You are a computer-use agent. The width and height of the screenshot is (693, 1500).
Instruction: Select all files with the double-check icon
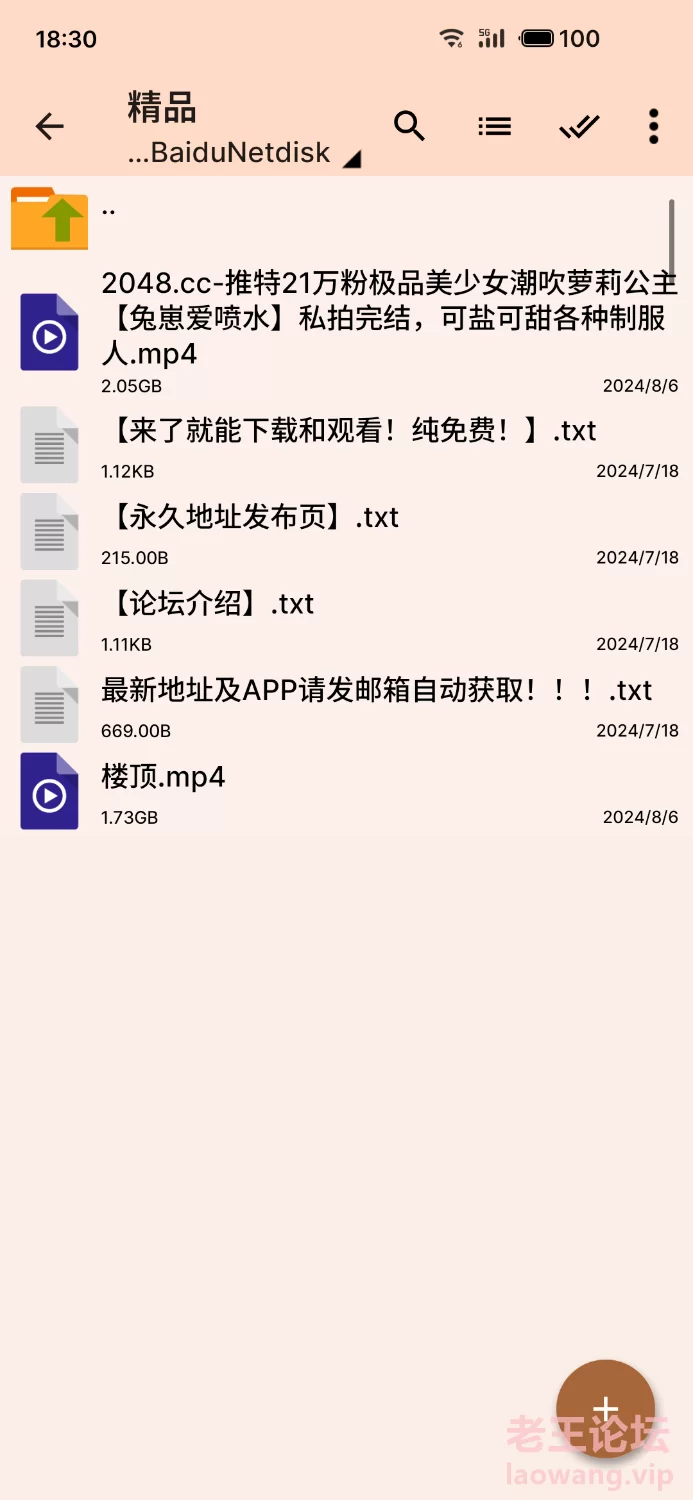click(x=579, y=126)
